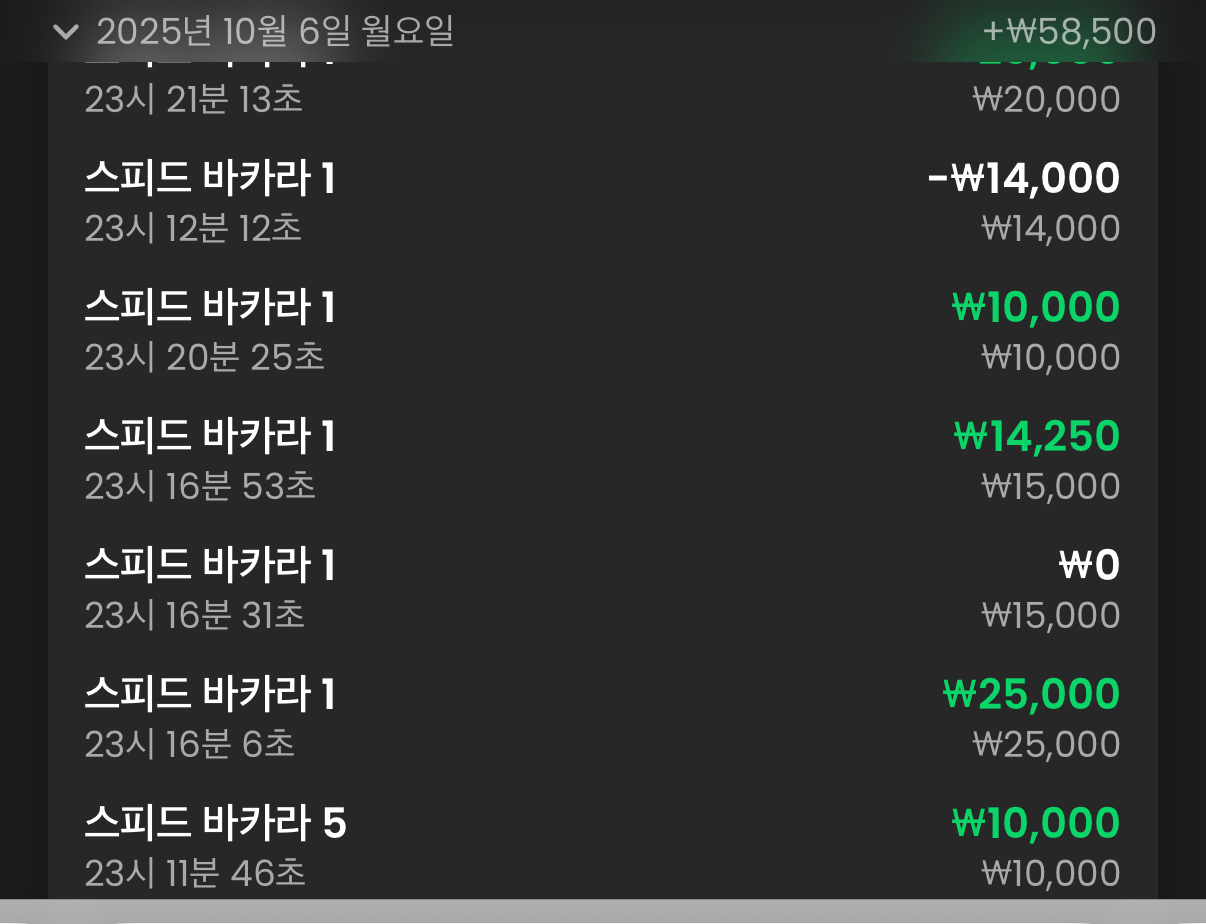Viewport: 1206px width, 924px height.
Task: Open 스피드 바카라 5 bet at 23시 11분 46초
Action: (600, 848)
